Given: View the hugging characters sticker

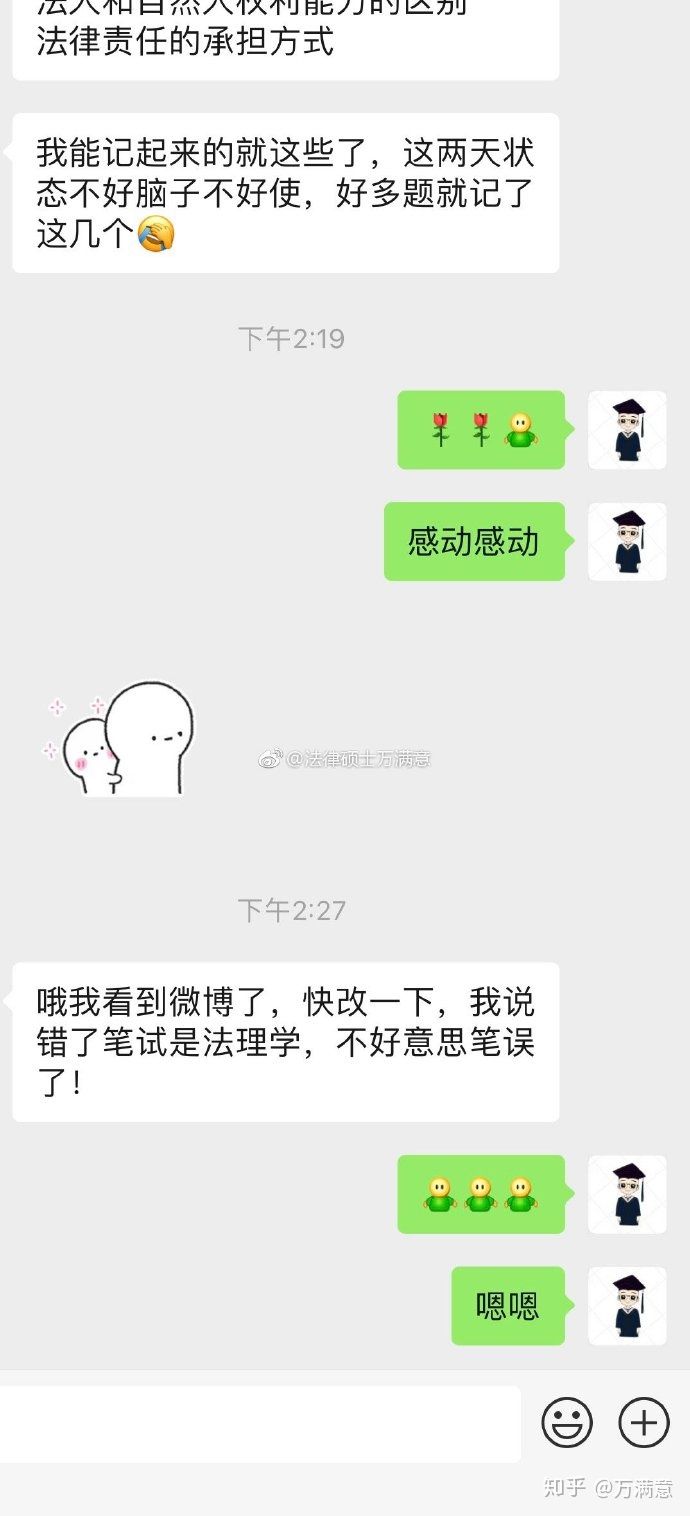Looking at the screenshot, I should pyautogui.click(x=121, y=738).
